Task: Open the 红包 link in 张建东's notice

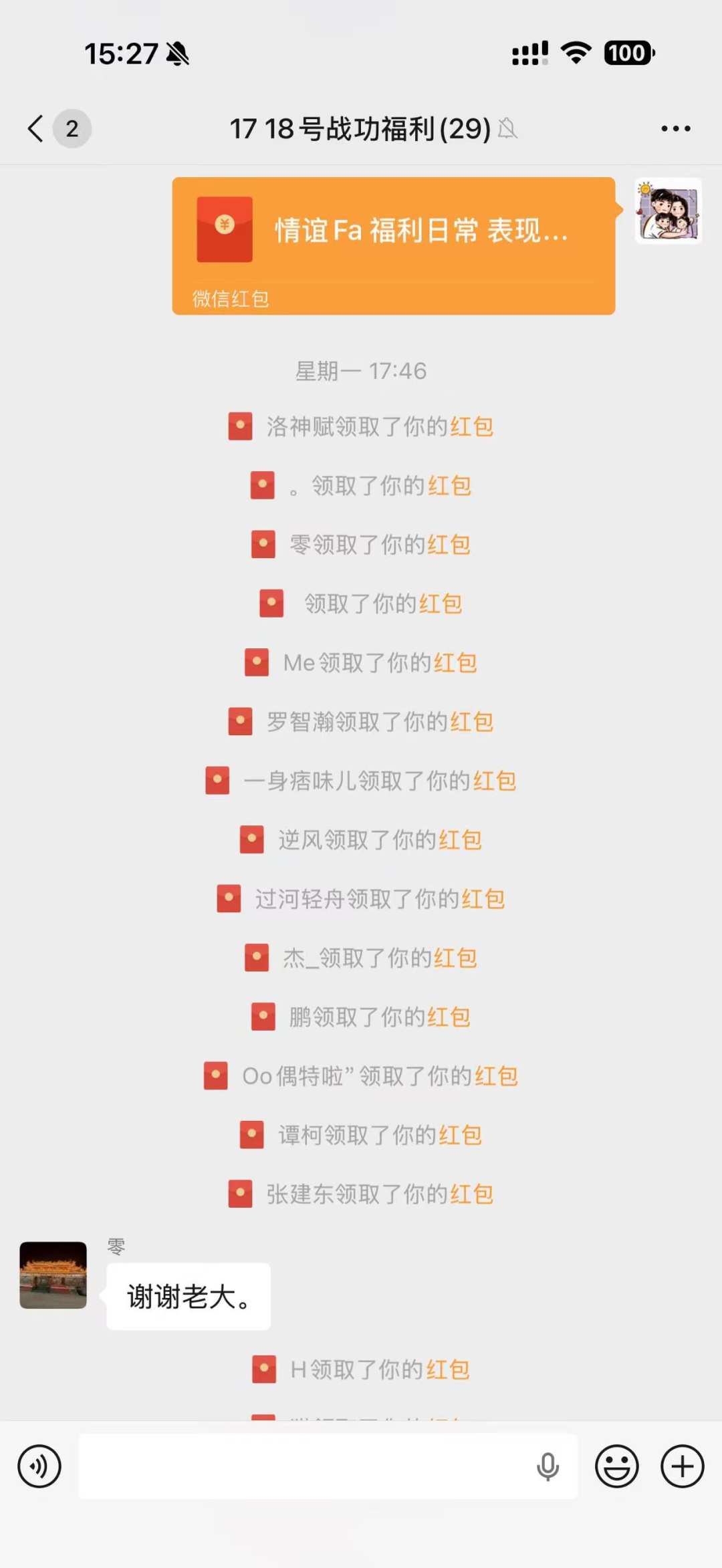Action: pos(472,1194)
